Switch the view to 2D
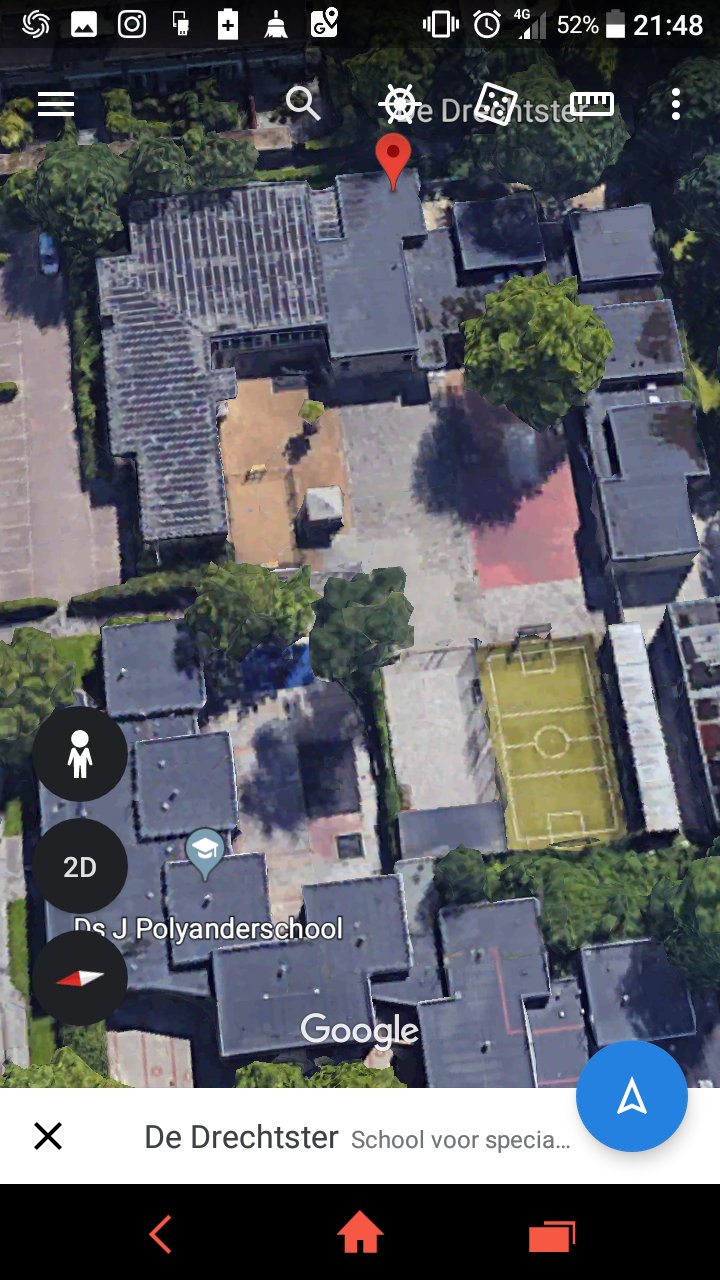The image size is (720, 1280). [80, 866]
